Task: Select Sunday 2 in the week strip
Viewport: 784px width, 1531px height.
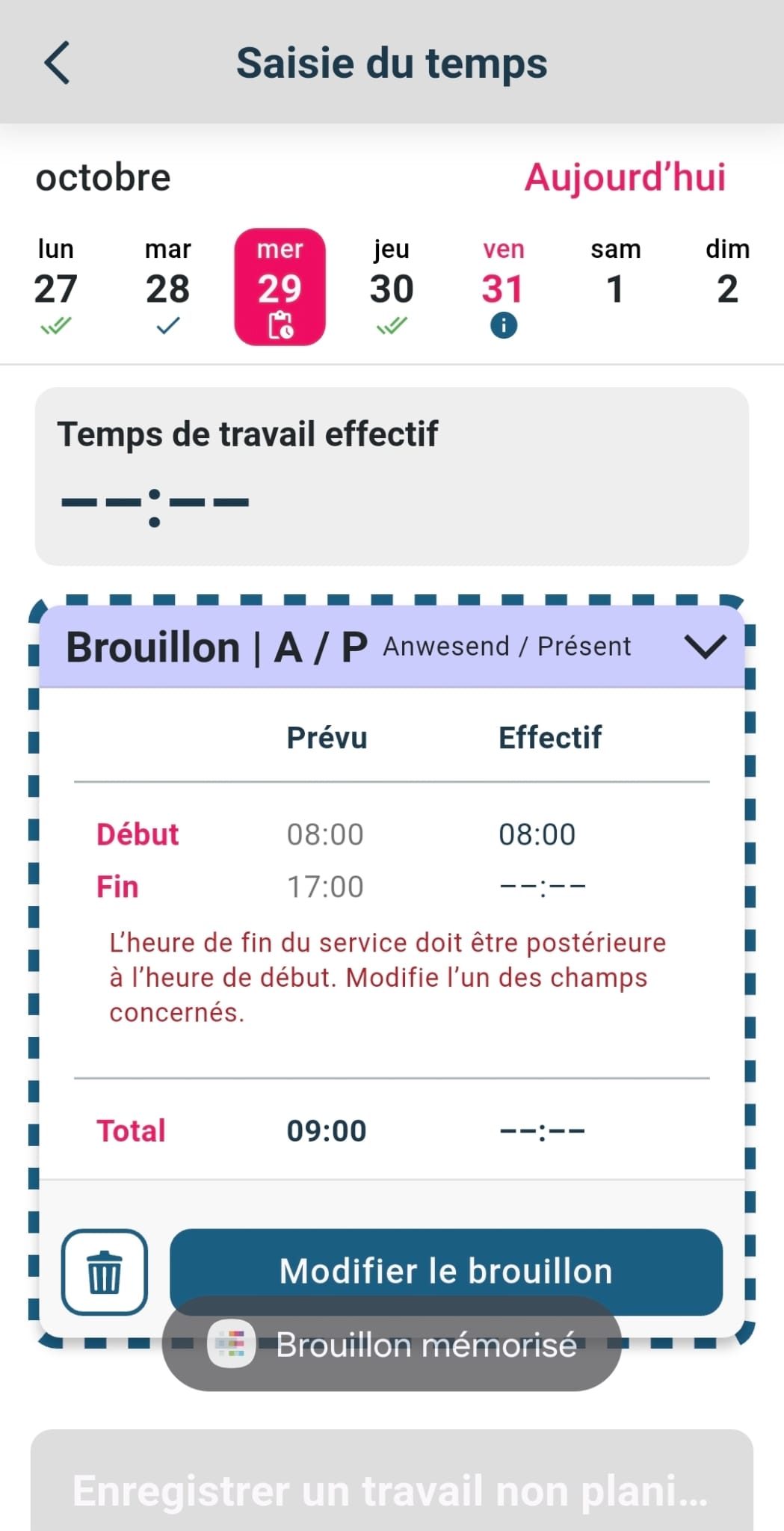Action: click(726, 288)
